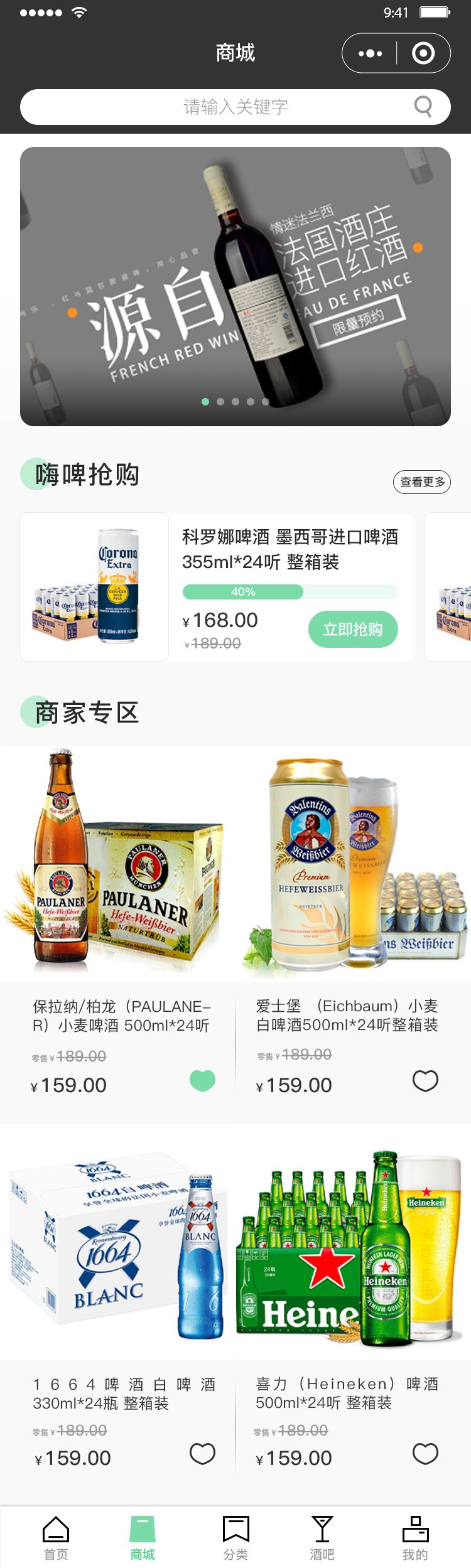Switch to the 首页 tab
The image size is (471, 1568).
(x=56, y=1537)
